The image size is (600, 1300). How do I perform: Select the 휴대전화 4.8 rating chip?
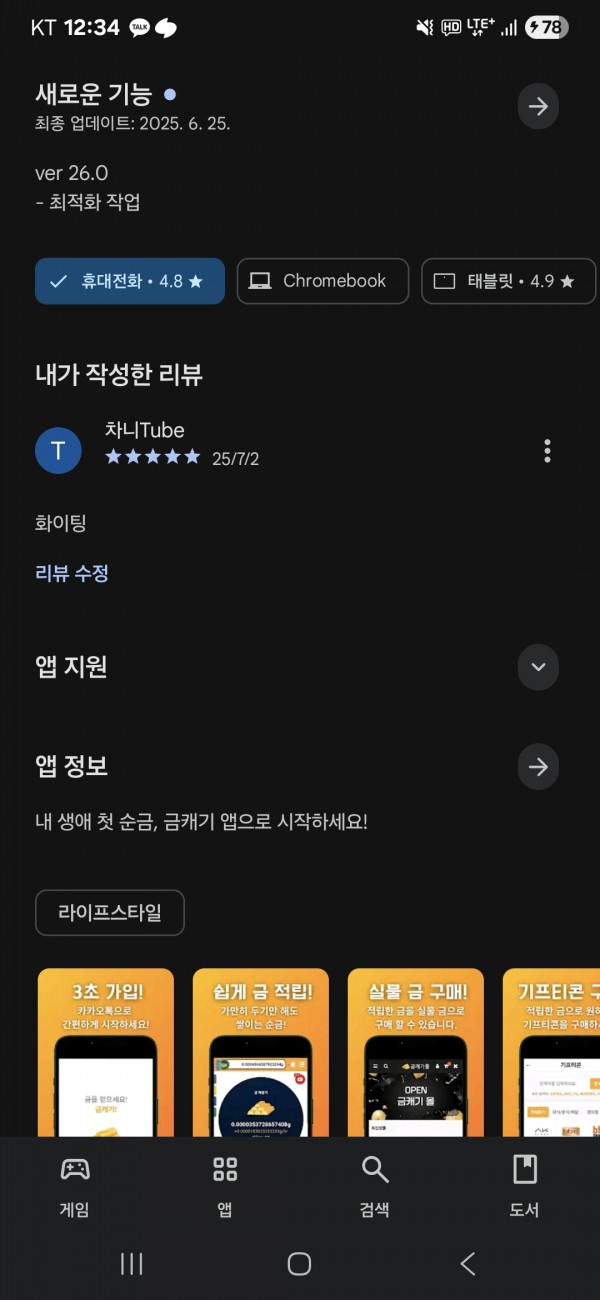pos(129,281)
